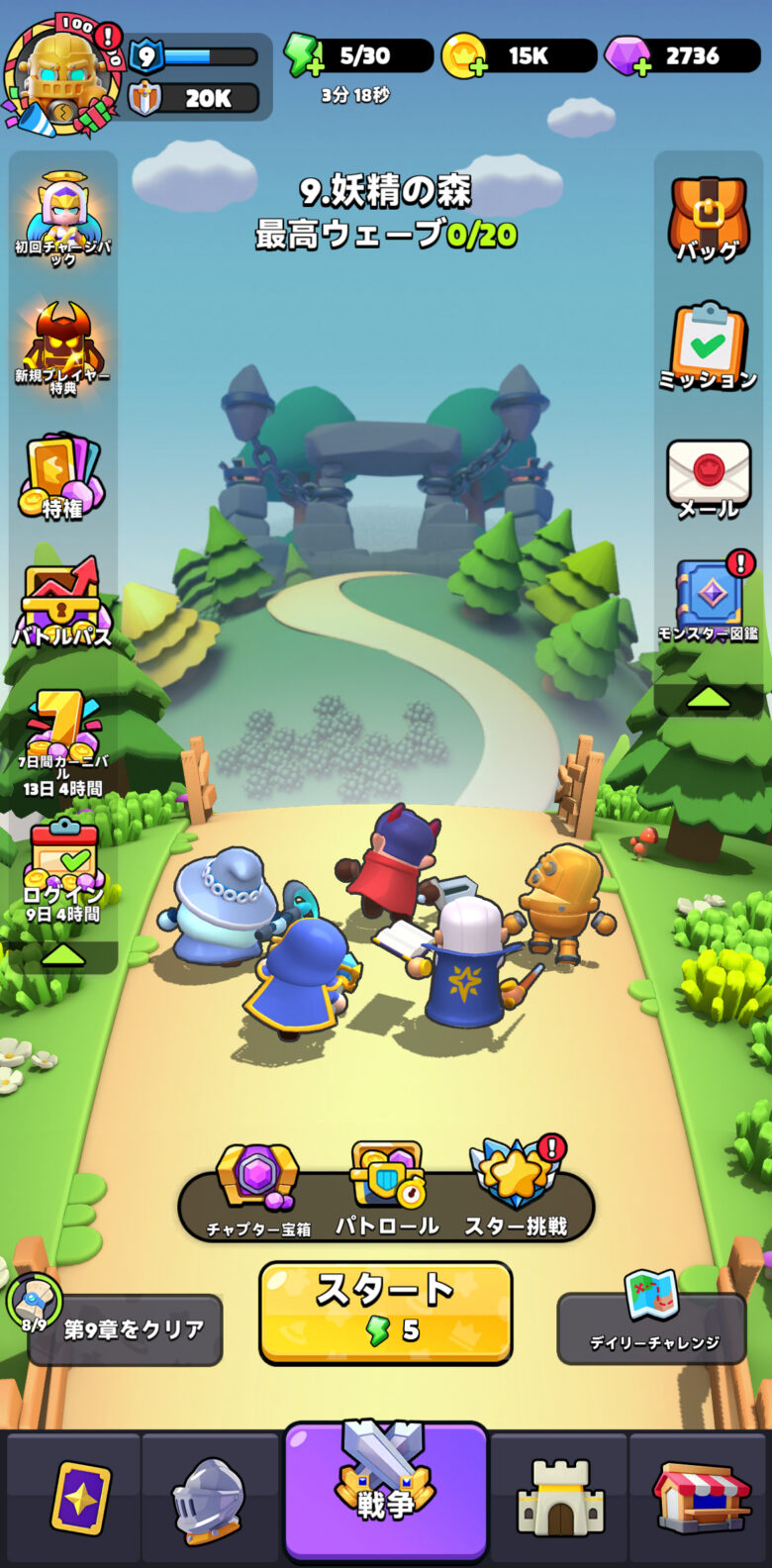772x1568 pixels.
Task: Open the ミッション list
Action: pos(708,346)
